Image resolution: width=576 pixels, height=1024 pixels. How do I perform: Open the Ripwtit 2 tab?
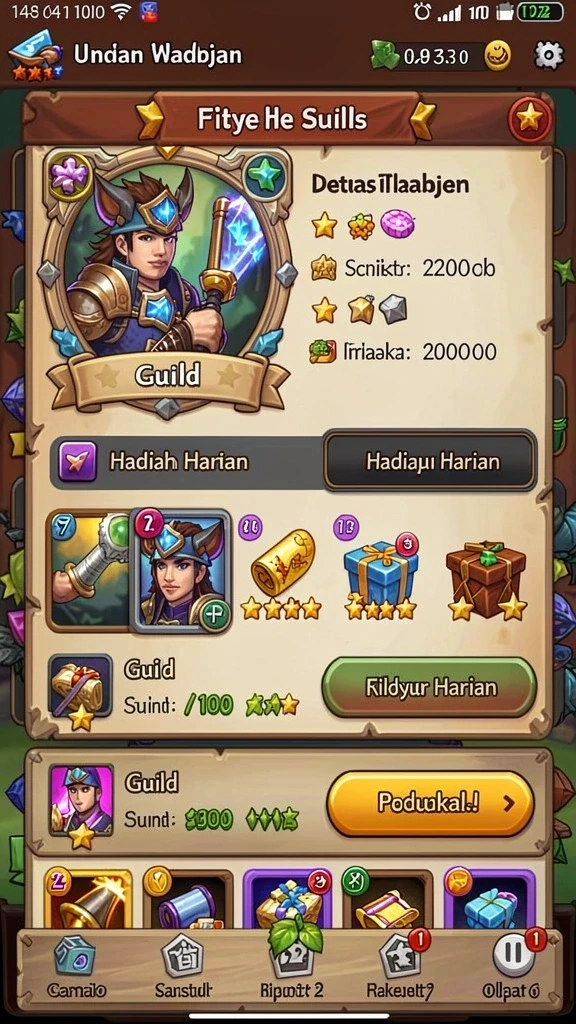pos(292,967)
